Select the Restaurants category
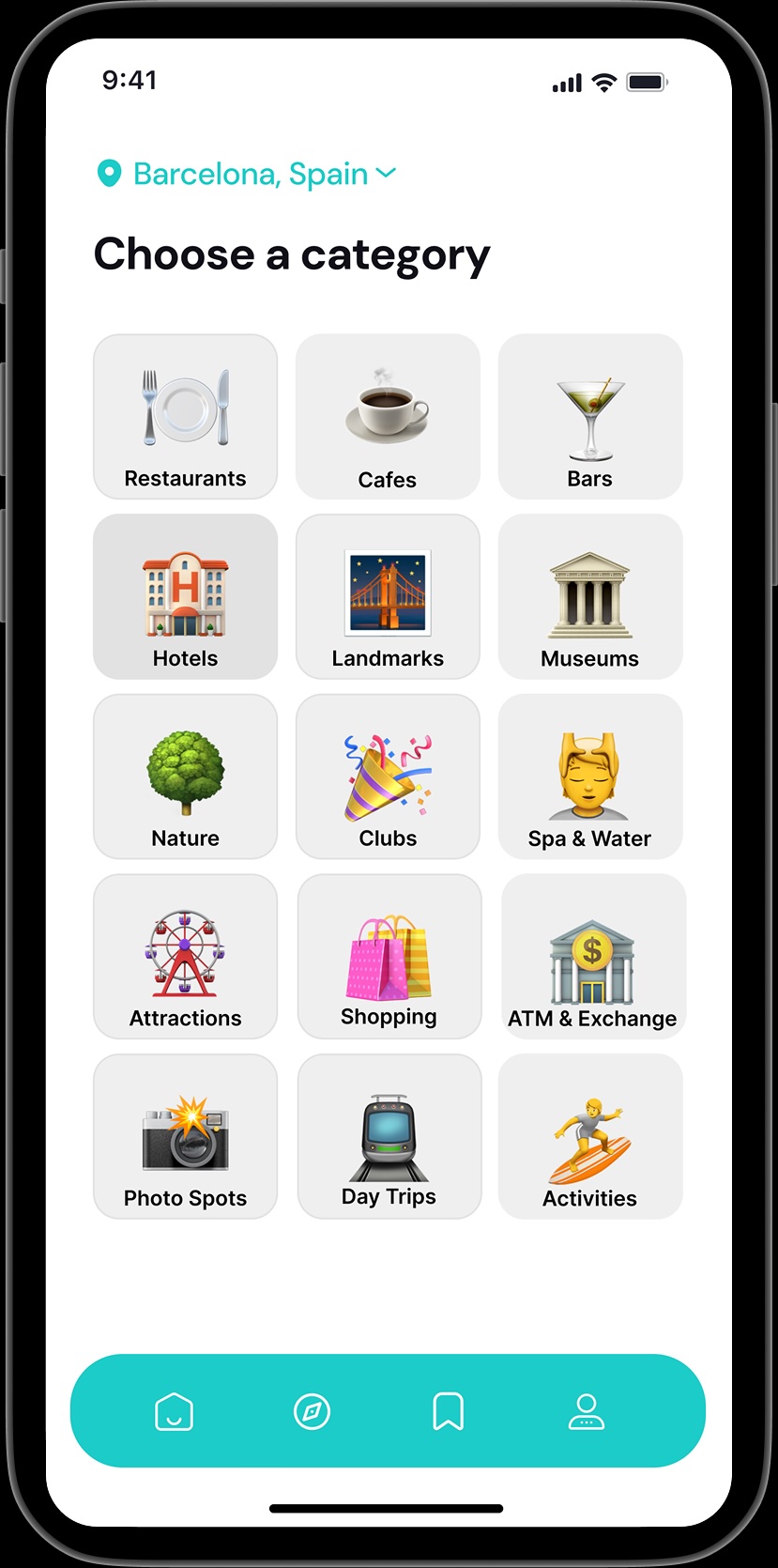This screenshot has width=778, height=1568. pyautogui.click(x=186, y=417)
